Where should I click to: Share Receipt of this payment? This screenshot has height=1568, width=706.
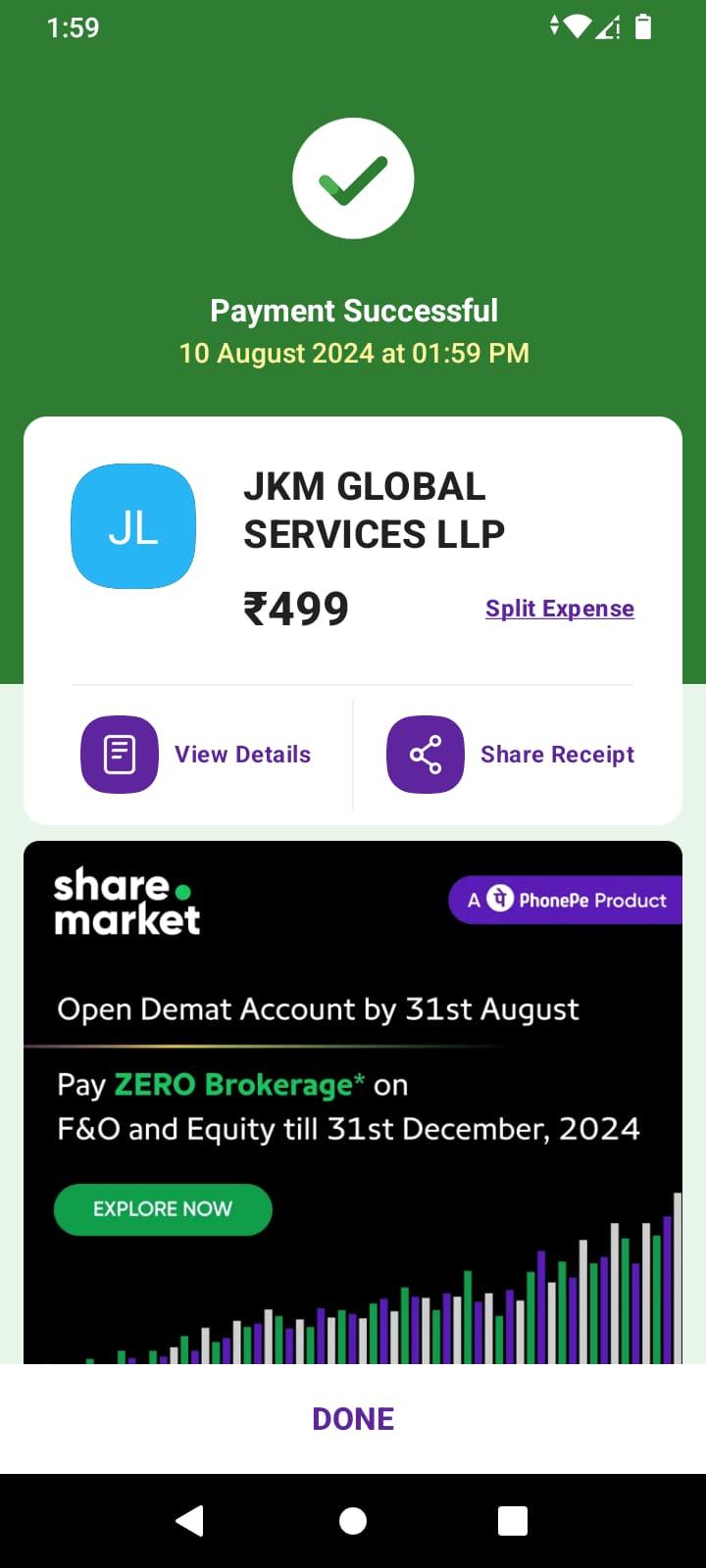pyautogui.click(x=511, y=755)
